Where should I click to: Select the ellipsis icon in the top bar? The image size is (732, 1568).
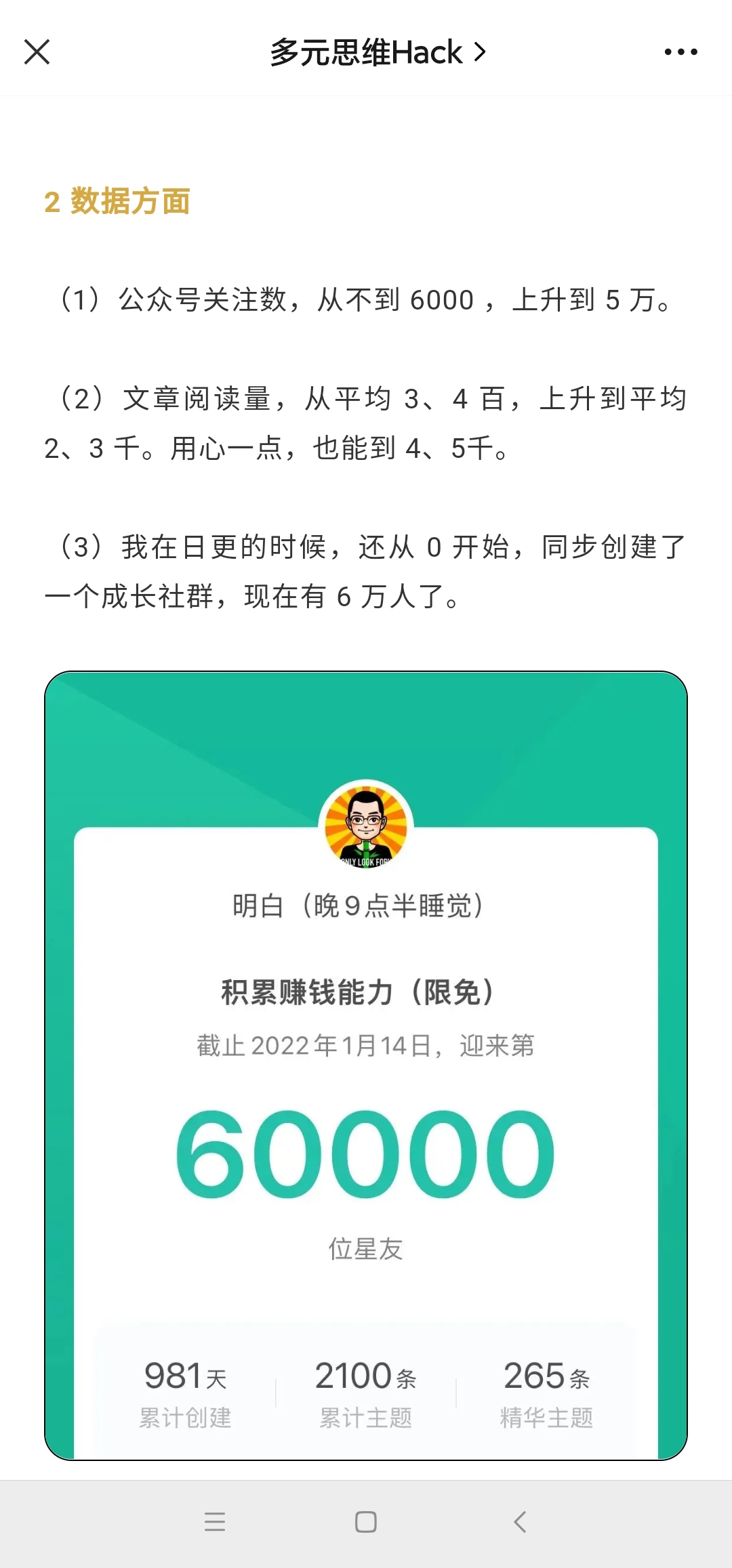(x=680, y=51)
